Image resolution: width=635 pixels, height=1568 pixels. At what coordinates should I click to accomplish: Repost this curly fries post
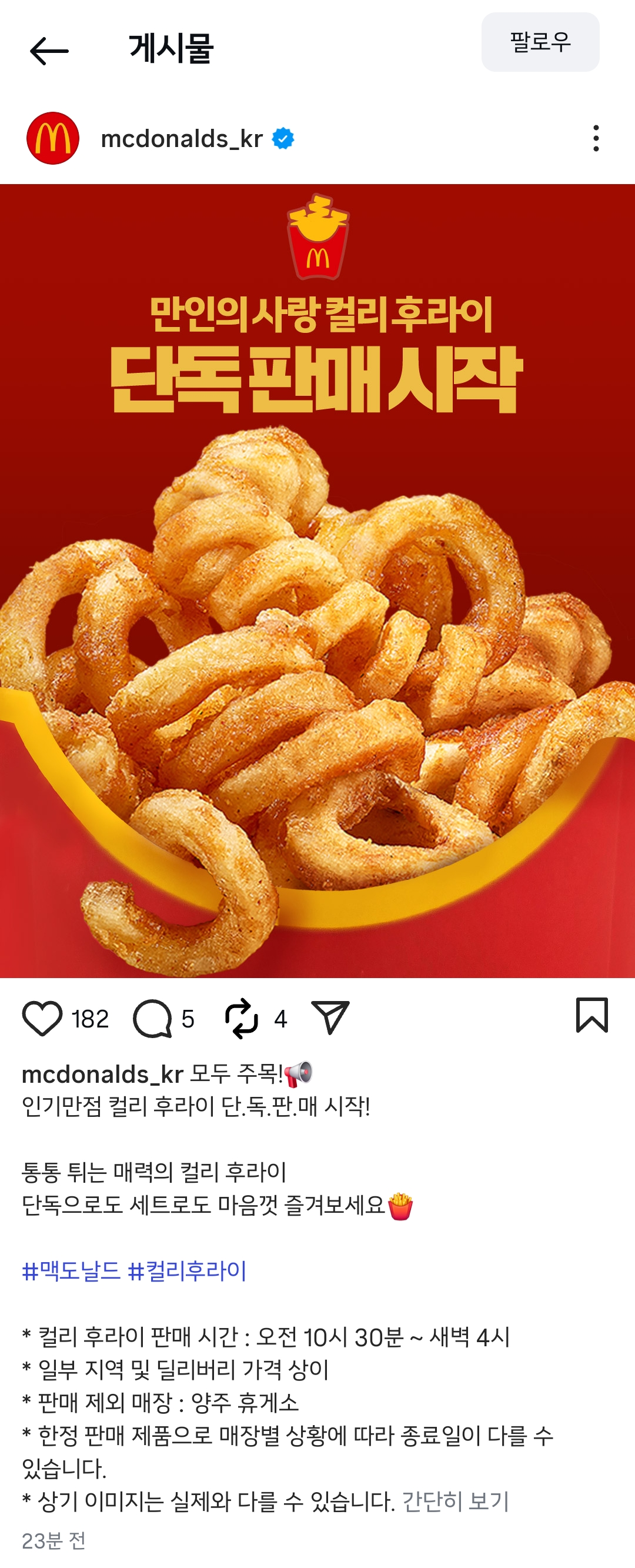(242, 1018)
